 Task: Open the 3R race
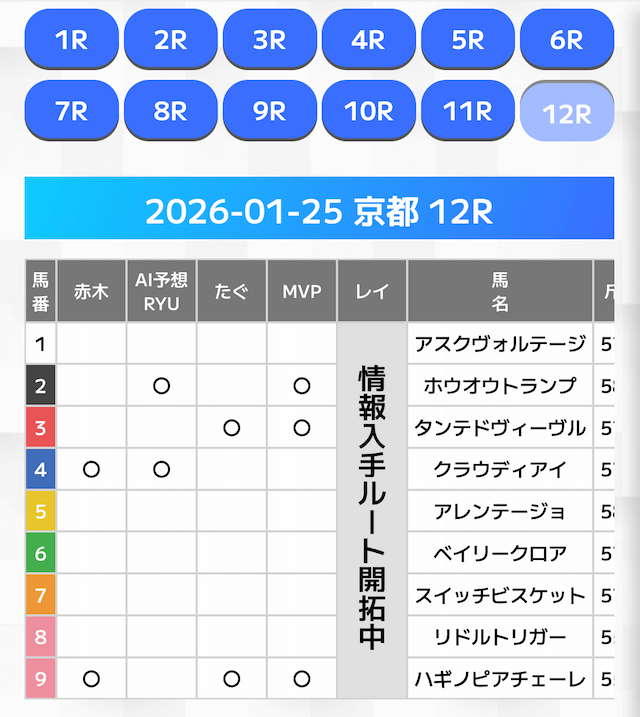[269, 40]
